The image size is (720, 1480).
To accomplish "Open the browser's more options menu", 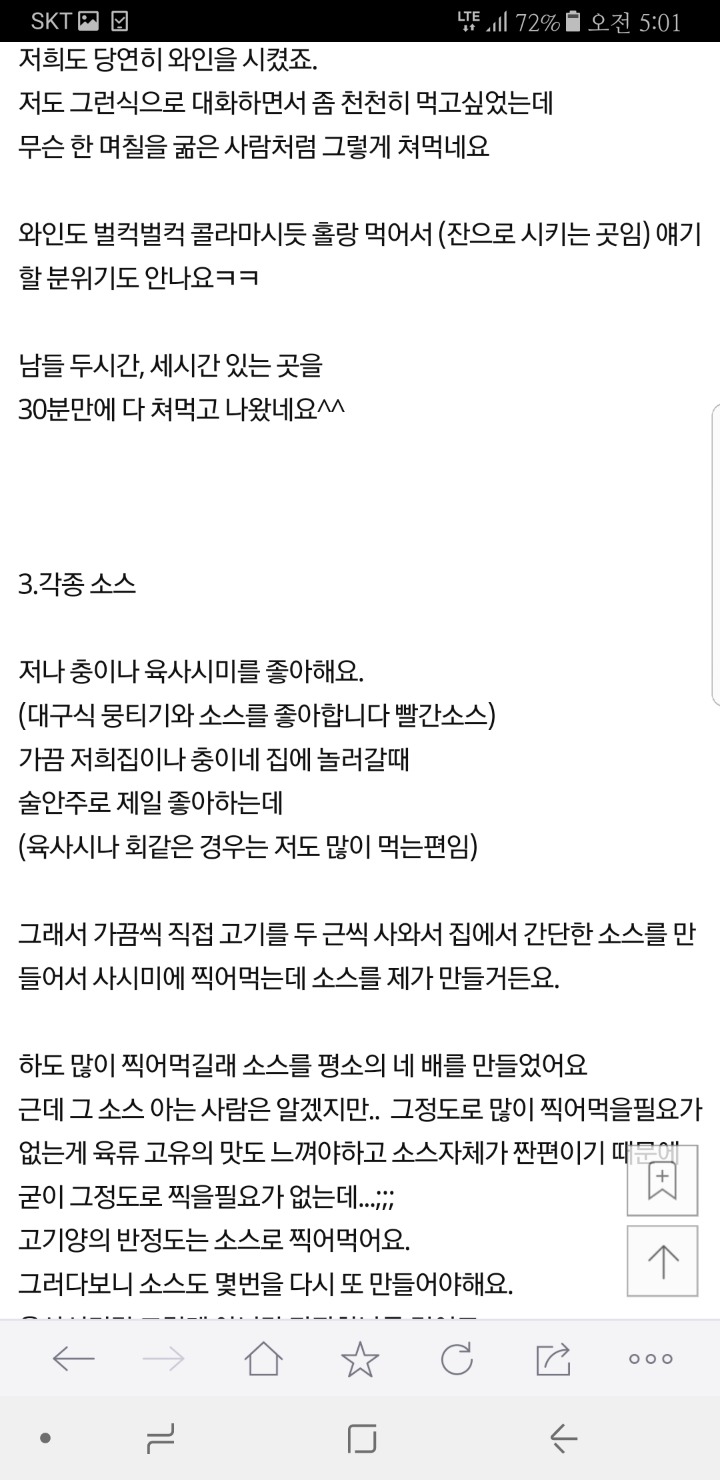I will pos(650,1358).
